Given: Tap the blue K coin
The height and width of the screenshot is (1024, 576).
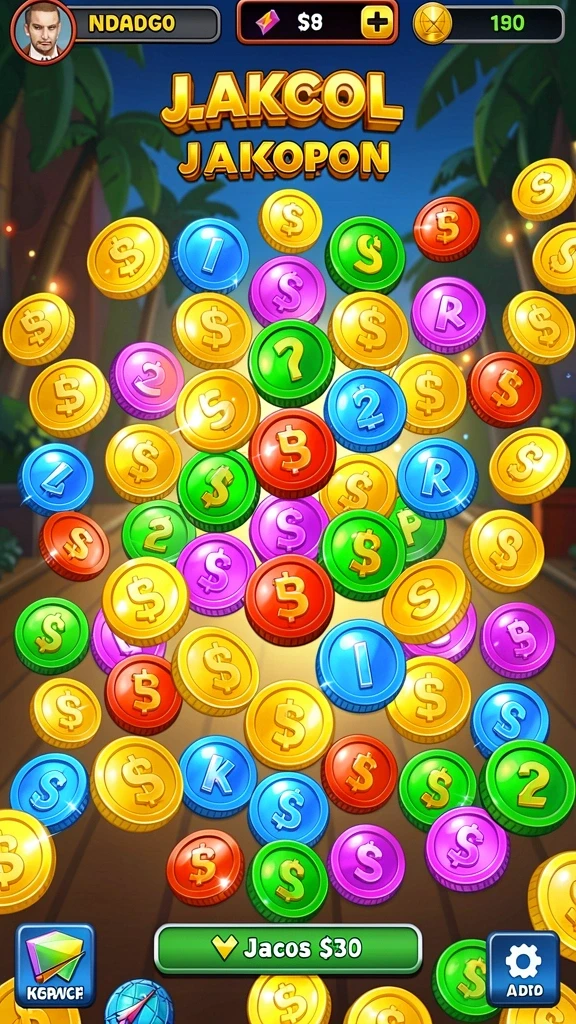Looking at the screenshot, I should pyautogui.click(x=217, y=776).
